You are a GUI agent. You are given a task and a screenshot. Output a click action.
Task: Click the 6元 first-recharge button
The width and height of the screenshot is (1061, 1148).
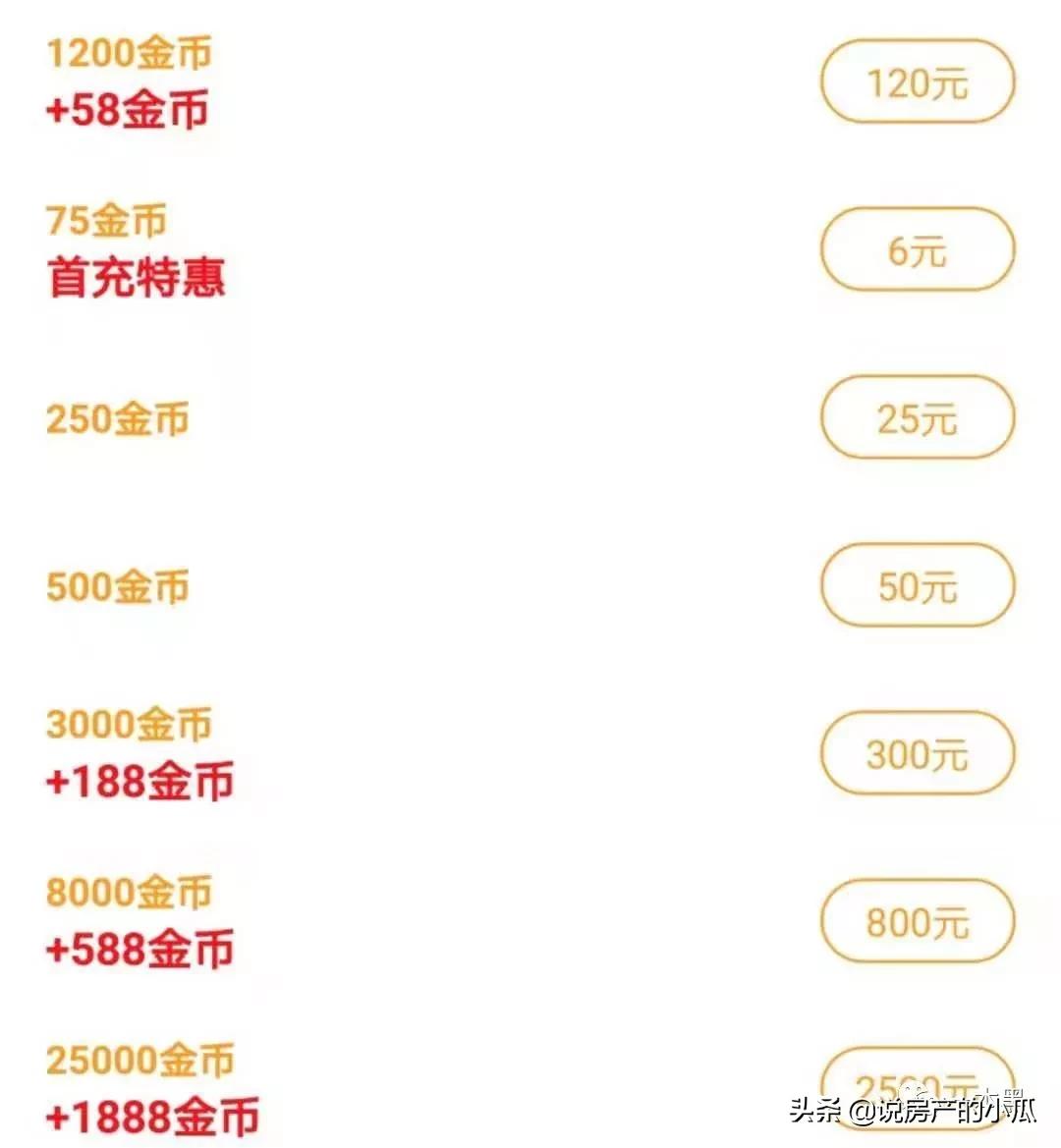click(x=916, y=250)
